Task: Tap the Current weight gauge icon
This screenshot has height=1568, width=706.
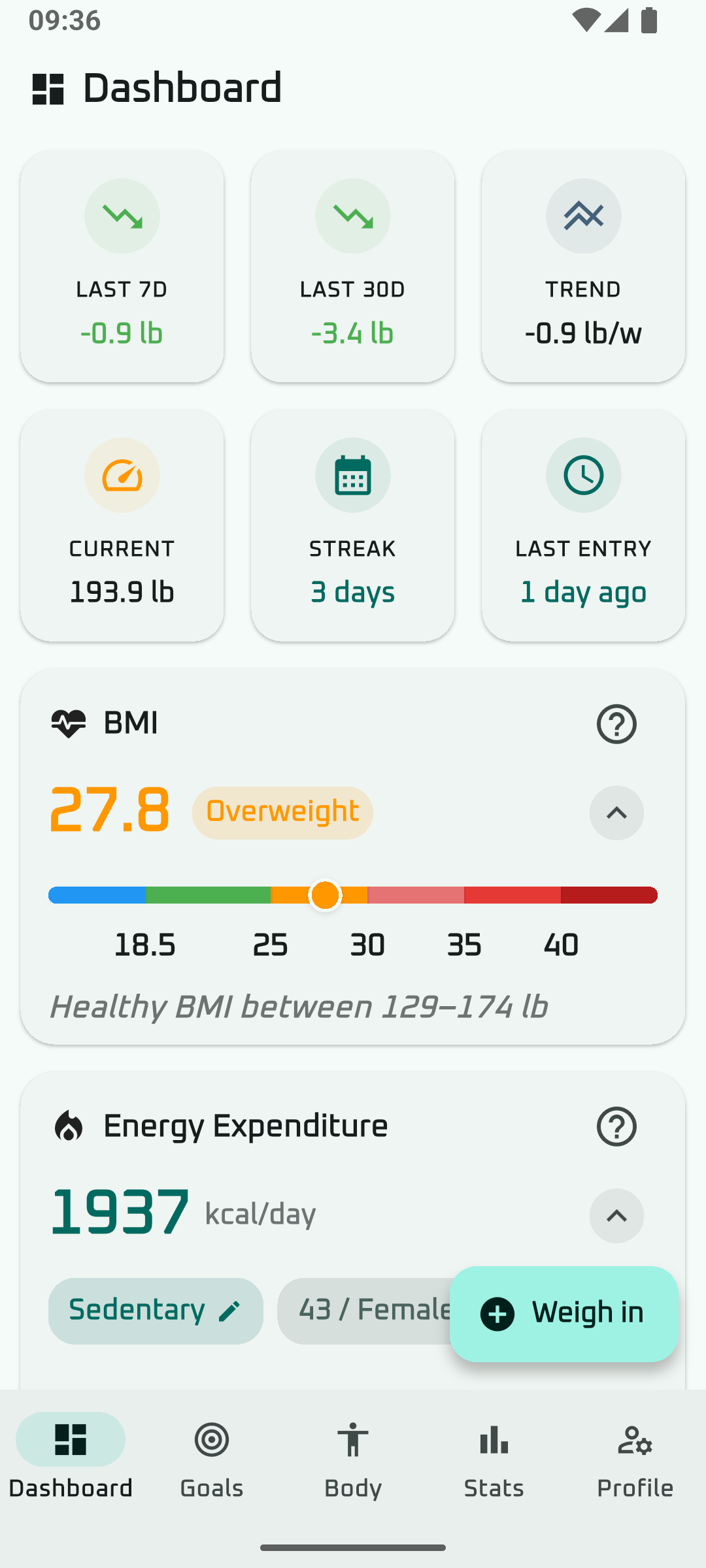Action: pos(122,475)
